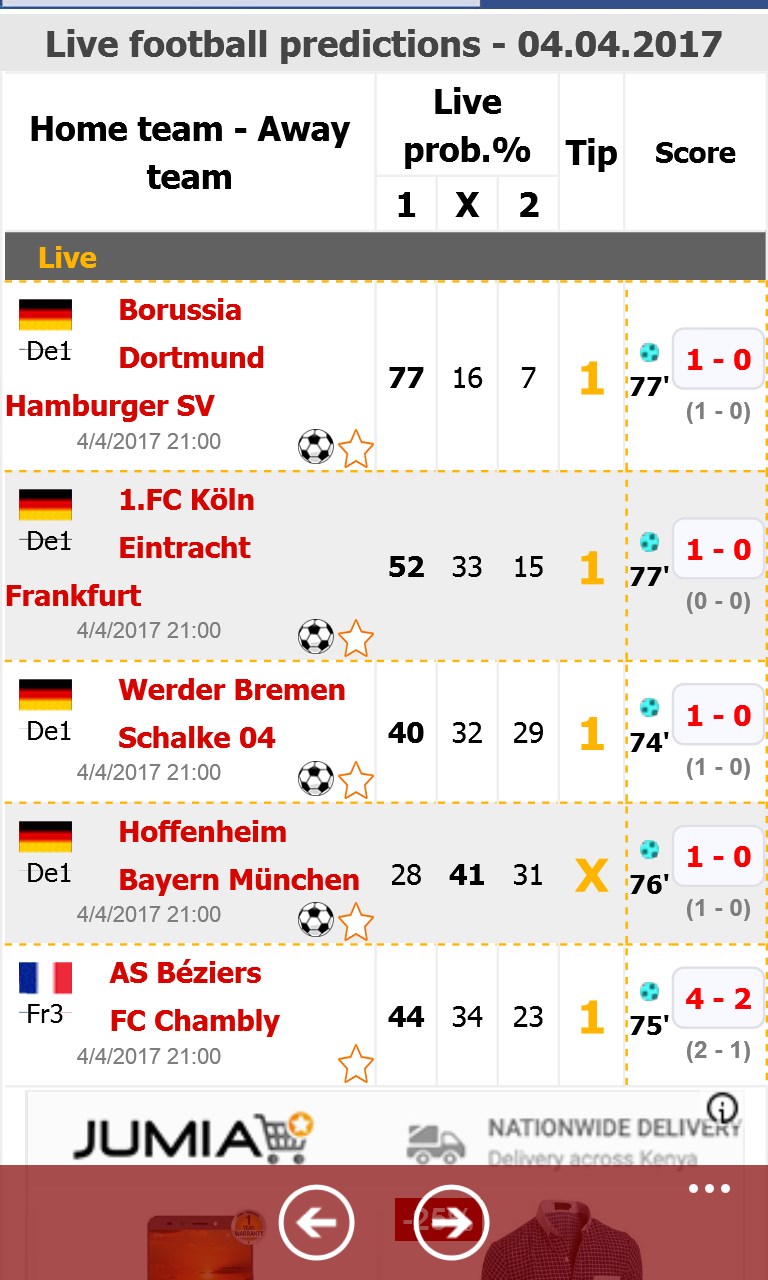Favorite the AS Béziers vs FC Chambly match
This screenshot has width=768, height=1280.
tap(356, 1064)
